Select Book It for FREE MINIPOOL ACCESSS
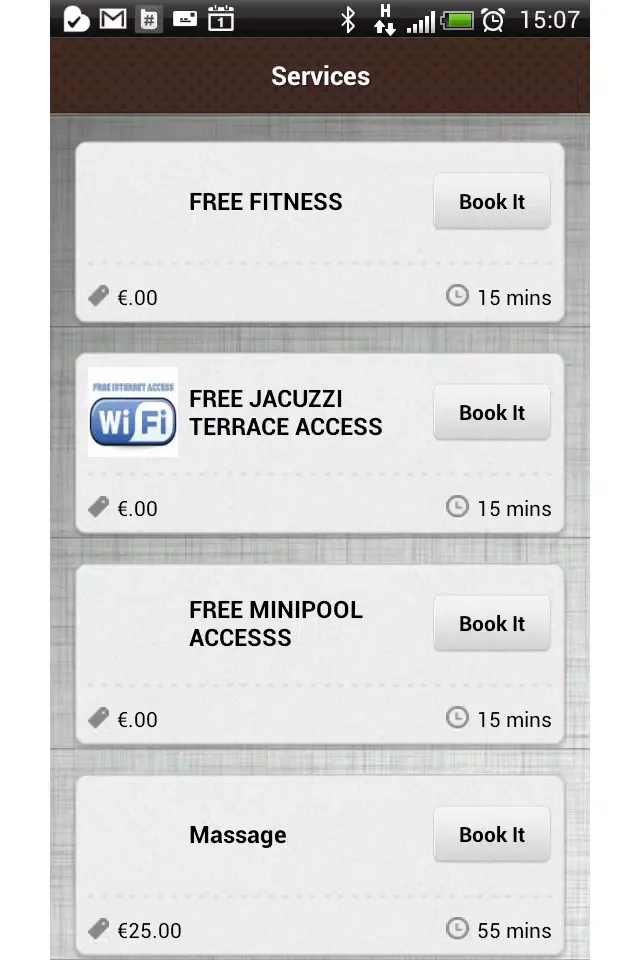 click(x=491, y=623)
